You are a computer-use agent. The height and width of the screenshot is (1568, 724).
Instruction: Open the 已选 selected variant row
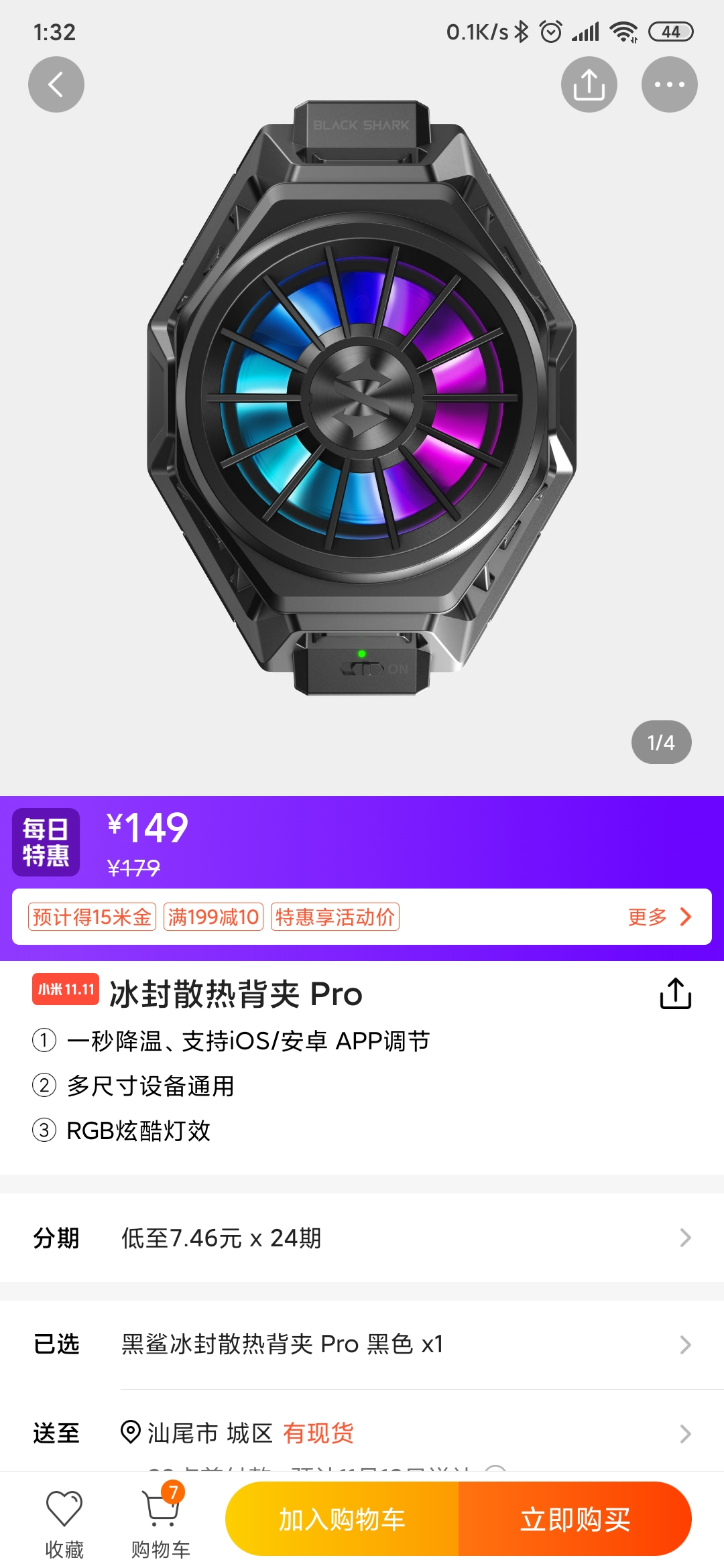pyautogui.click(x=362, y=1344)
